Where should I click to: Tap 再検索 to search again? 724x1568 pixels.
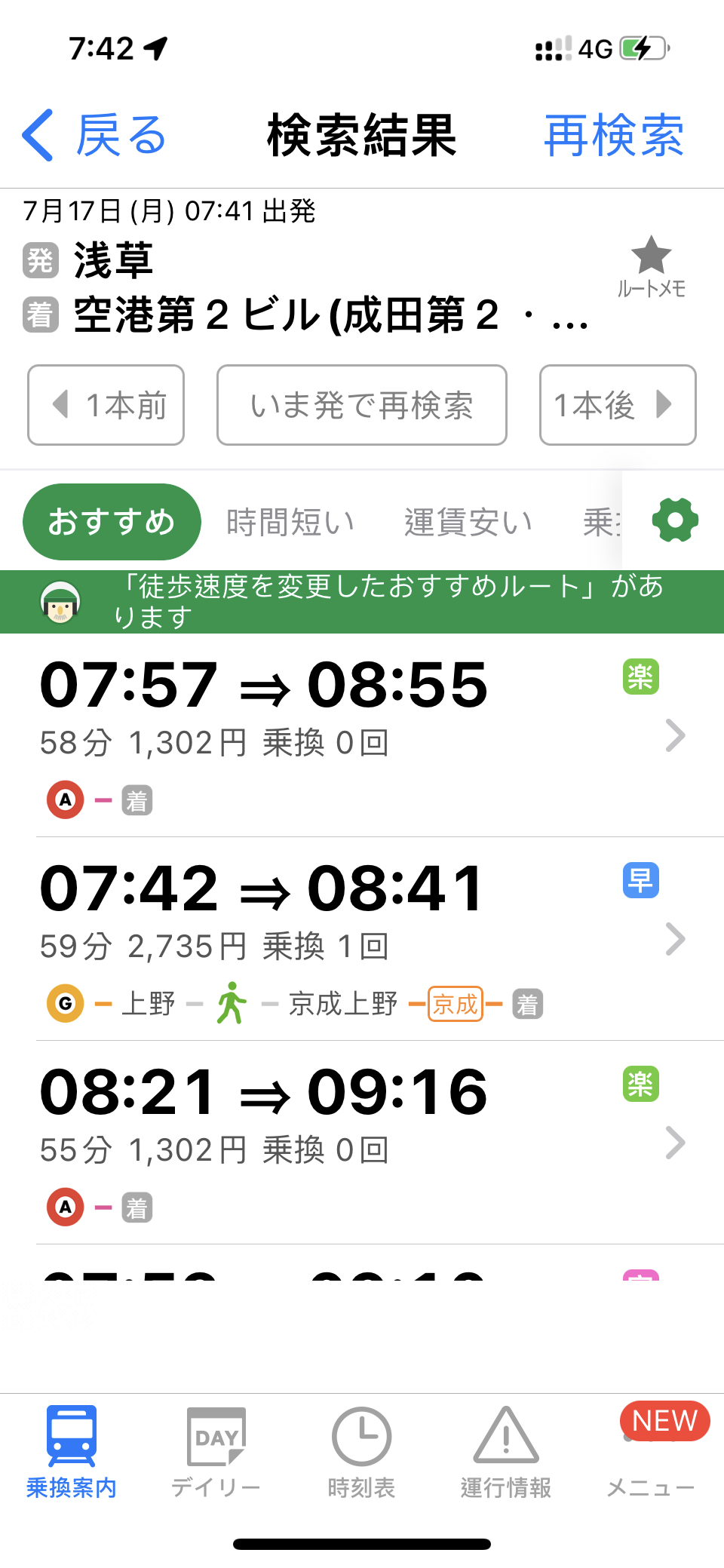click(x=614, y=136)
